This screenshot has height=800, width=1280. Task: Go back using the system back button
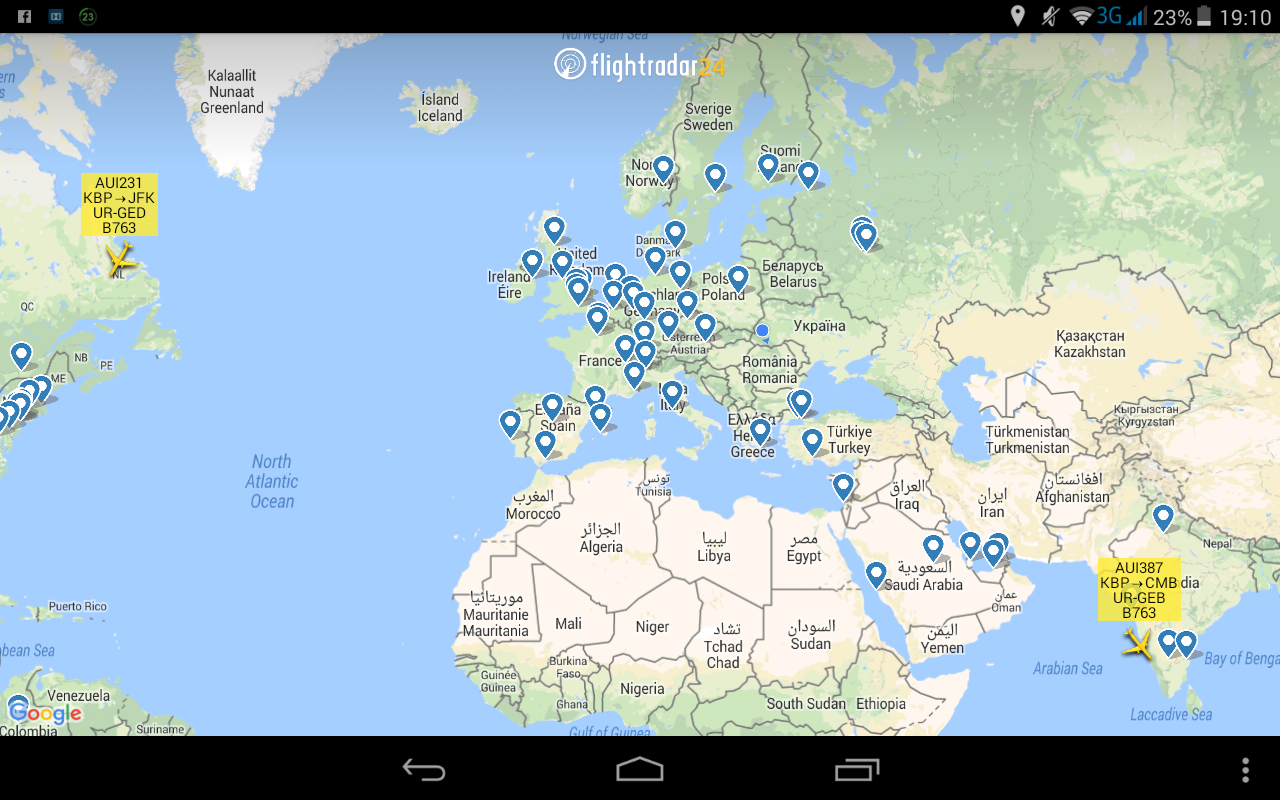pos(424,769)
